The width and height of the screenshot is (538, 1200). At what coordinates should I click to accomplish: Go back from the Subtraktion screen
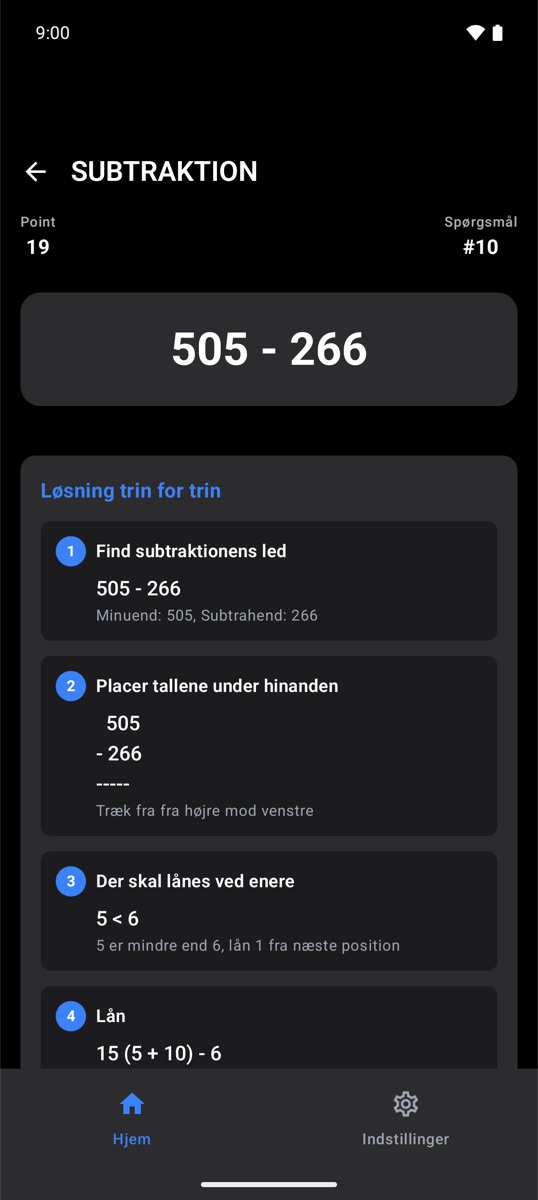(36, 172)
